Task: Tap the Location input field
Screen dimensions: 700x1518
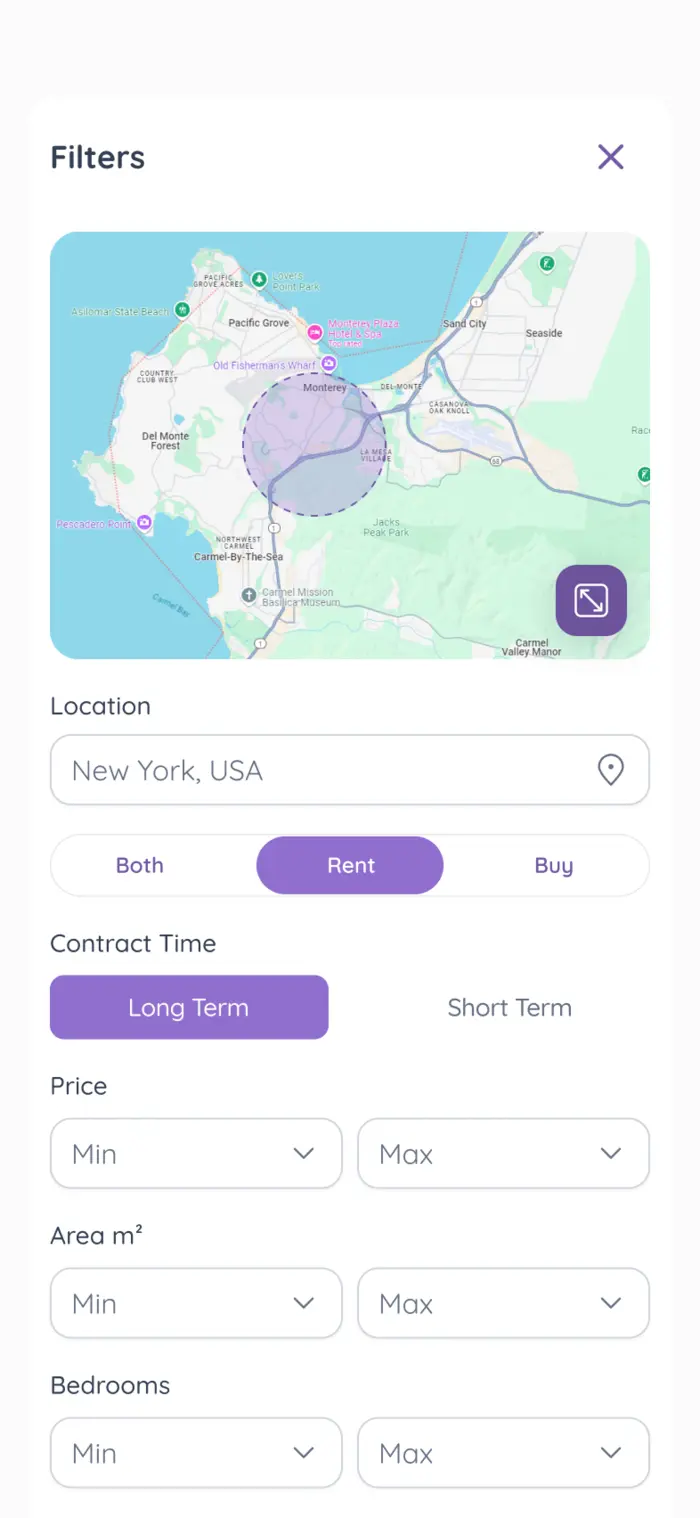Action: click(x=320, y=770)
